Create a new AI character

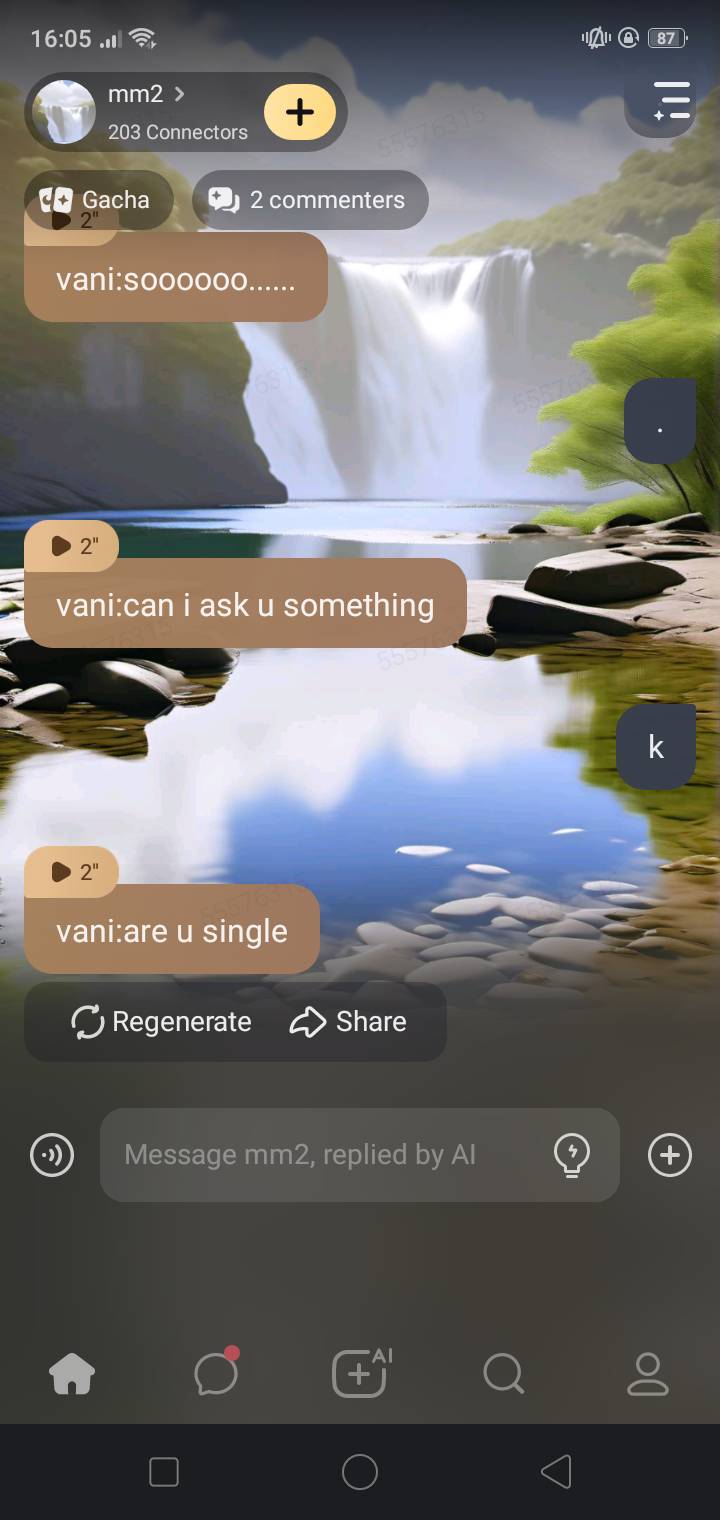(x=360, y=1374)
